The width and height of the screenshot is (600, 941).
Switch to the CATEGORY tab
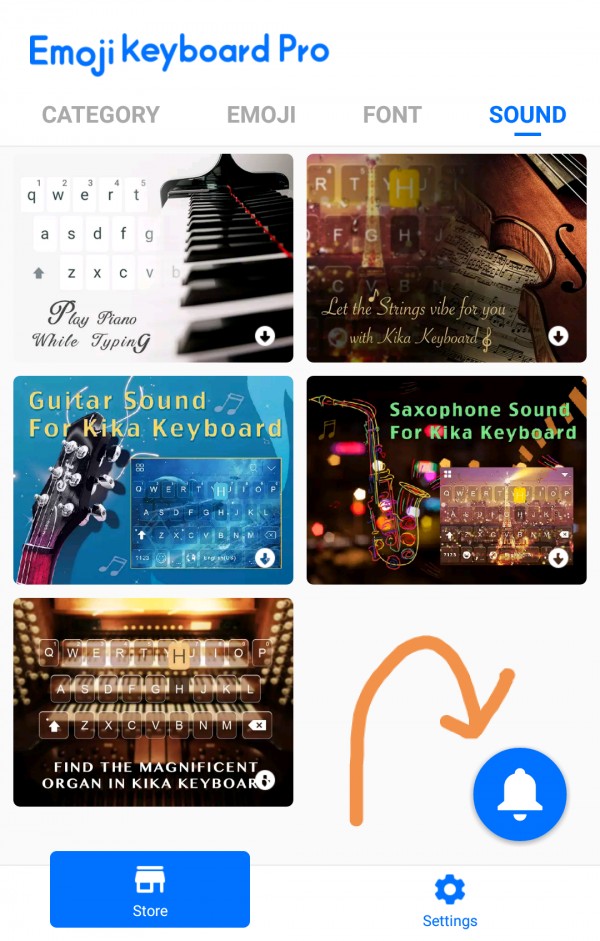point(100,115)
